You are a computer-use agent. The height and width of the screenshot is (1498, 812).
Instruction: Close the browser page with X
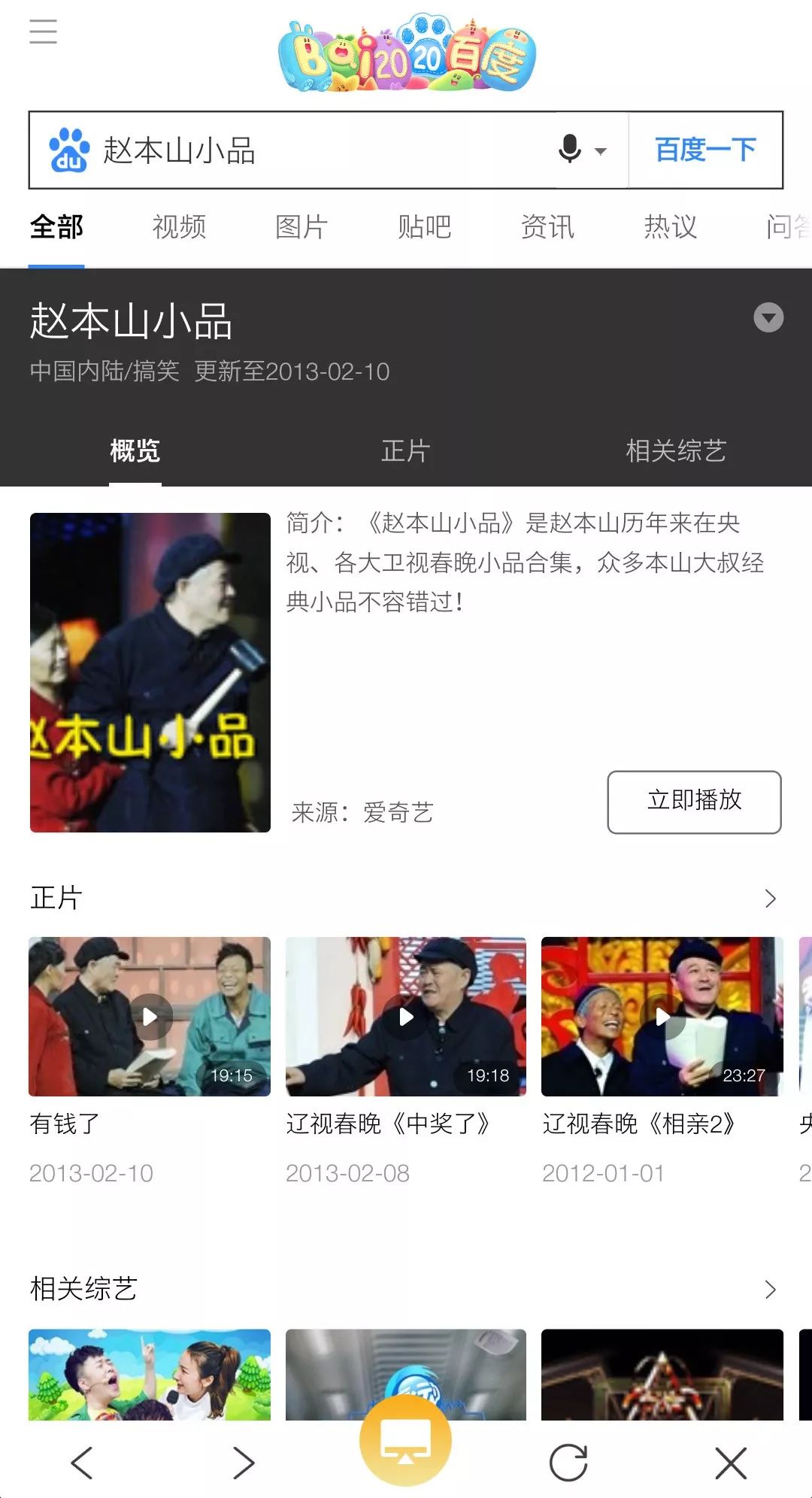(731, 1463)
